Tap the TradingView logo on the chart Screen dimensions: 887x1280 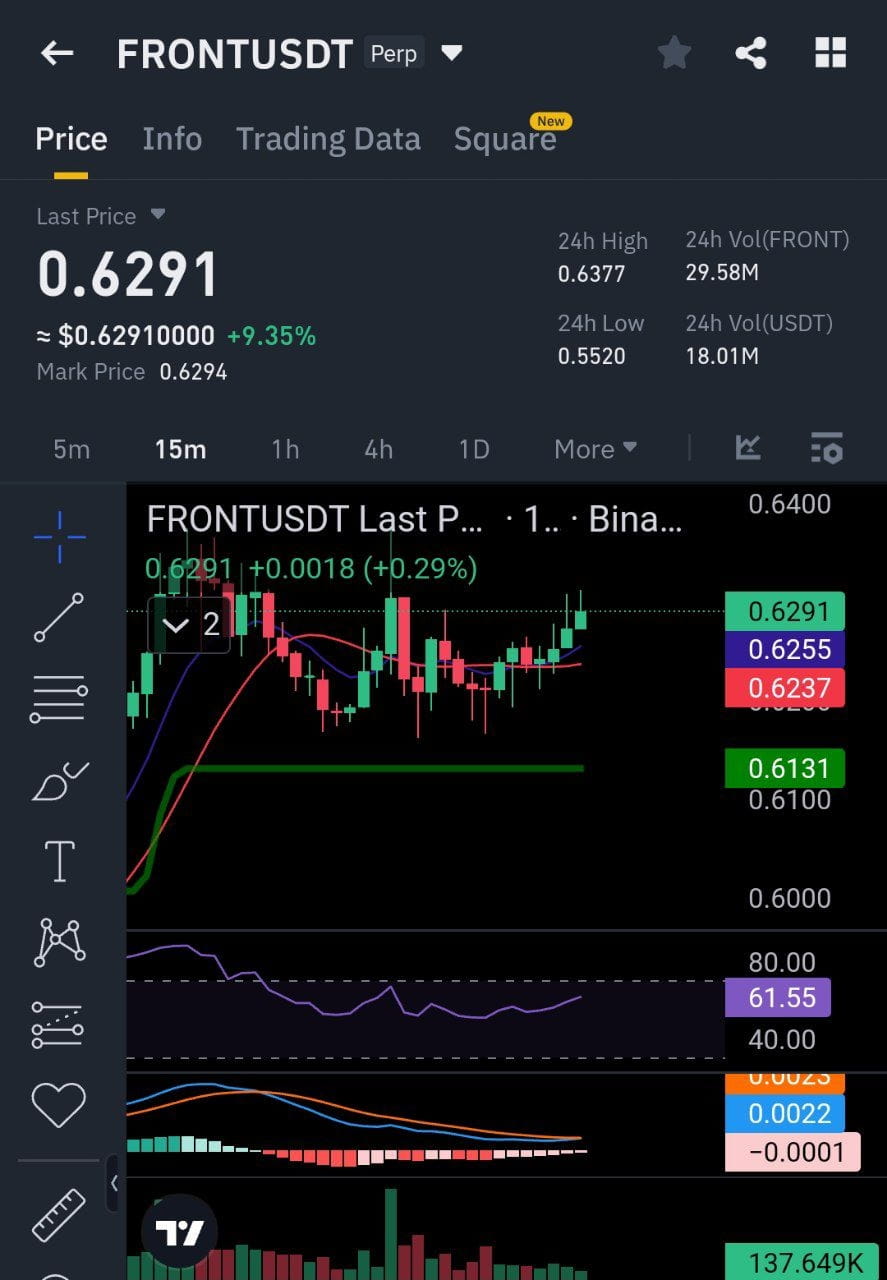point(180,1229)
